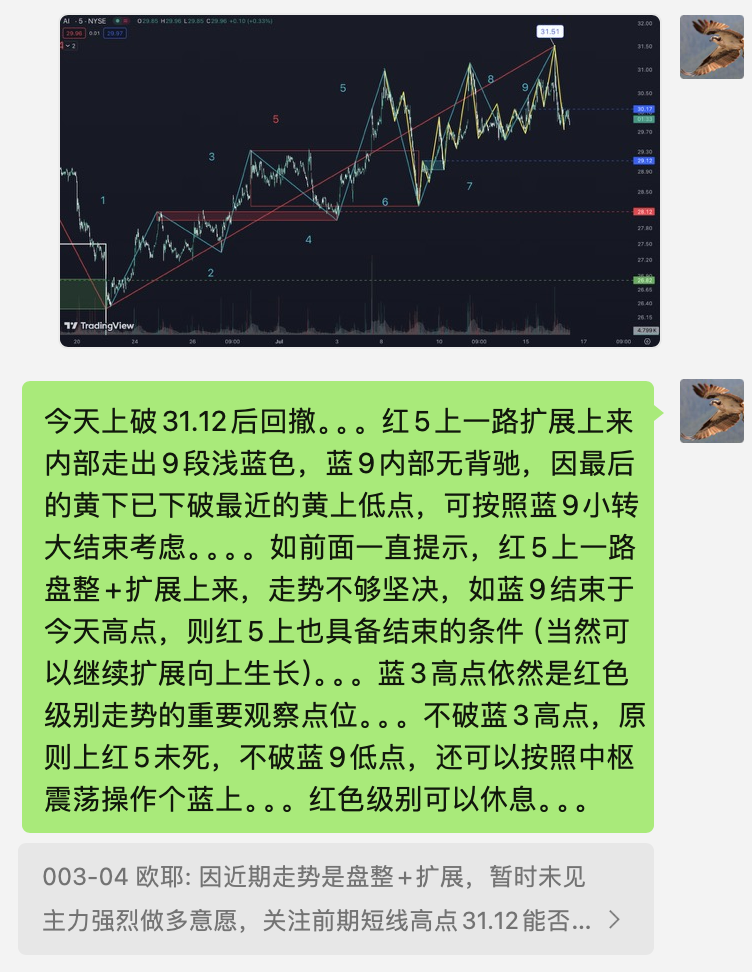Select the blue 30.17 price label on axis
The height and width of the screenshot is (972, 752).
645,109
